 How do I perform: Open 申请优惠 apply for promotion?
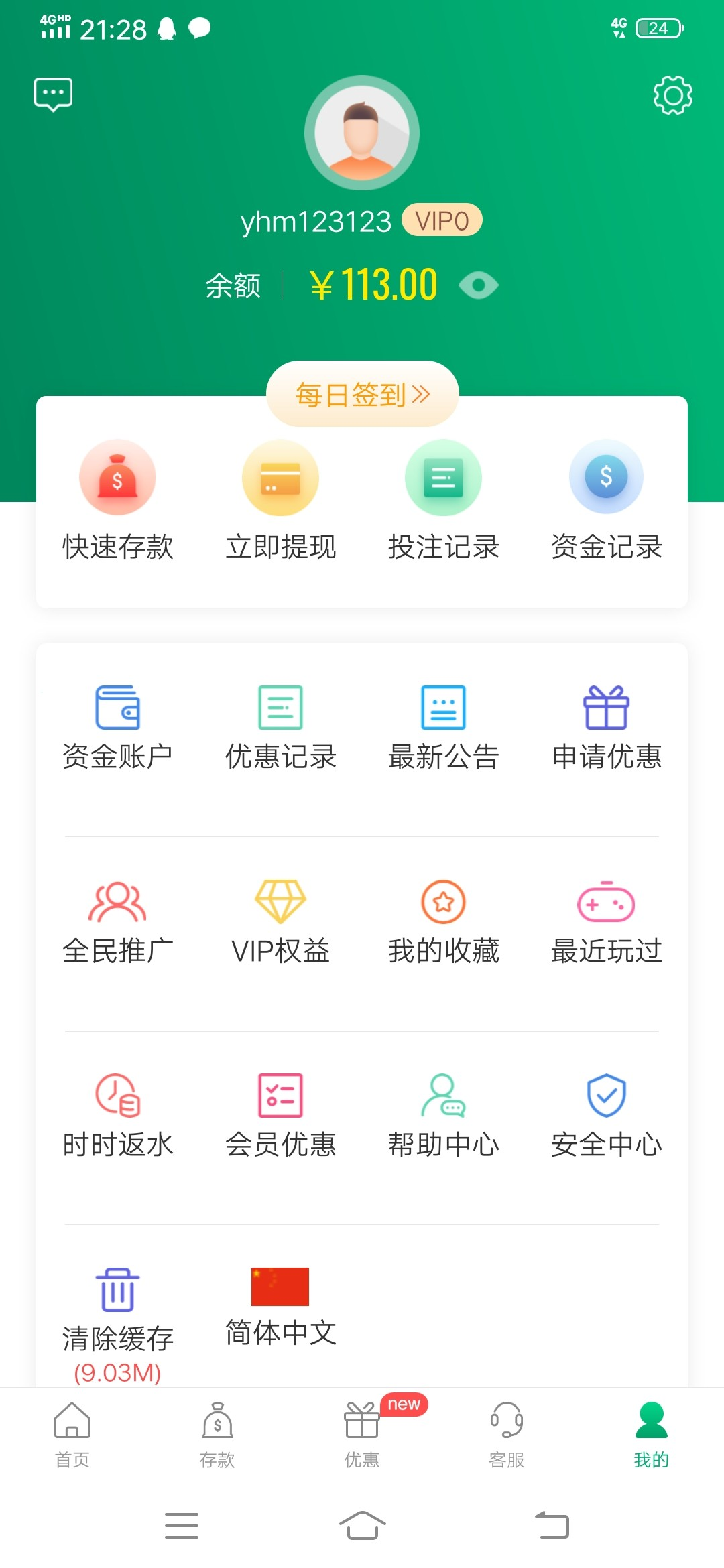(x=606, y=727)
